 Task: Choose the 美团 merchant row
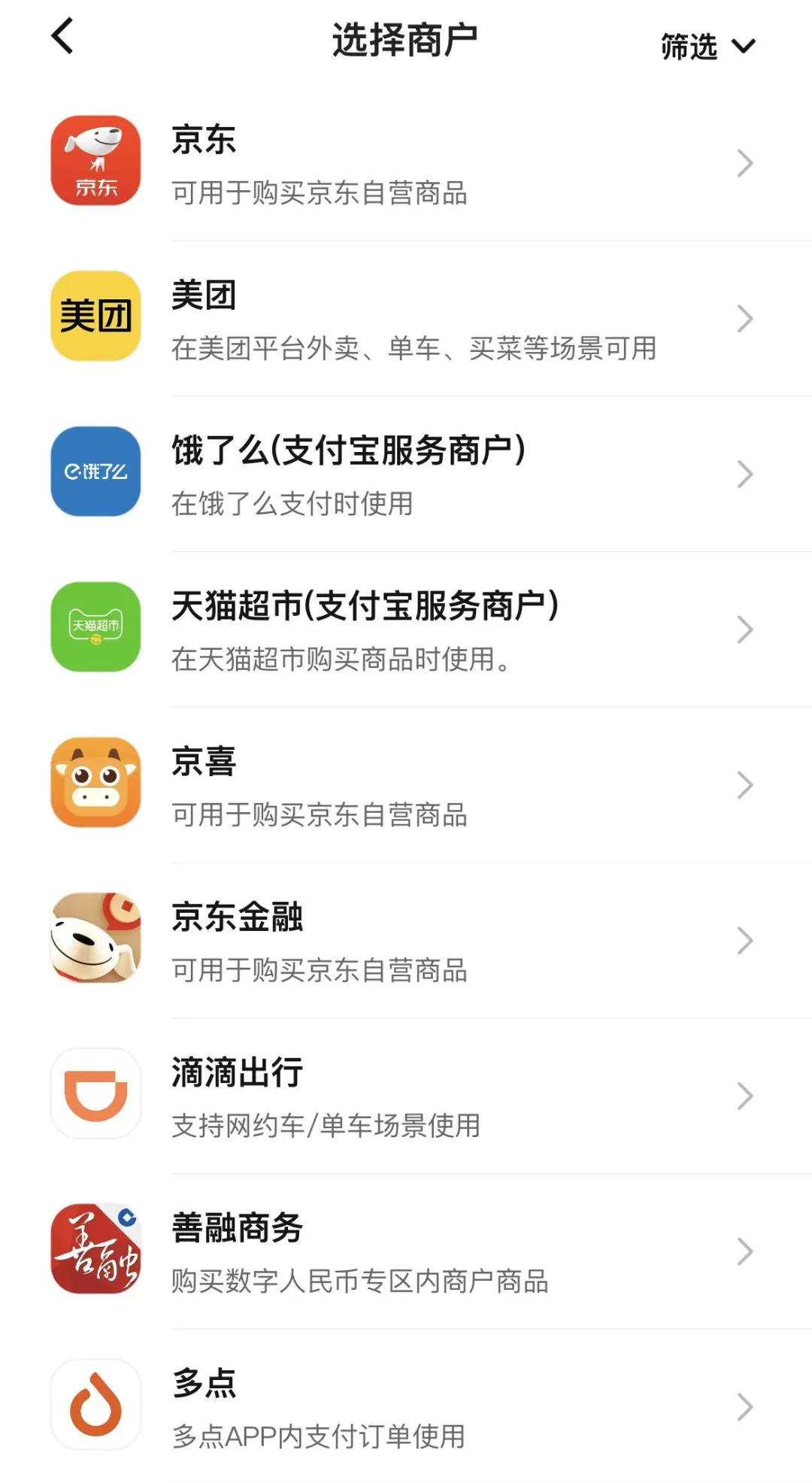(x=406, y=318)
